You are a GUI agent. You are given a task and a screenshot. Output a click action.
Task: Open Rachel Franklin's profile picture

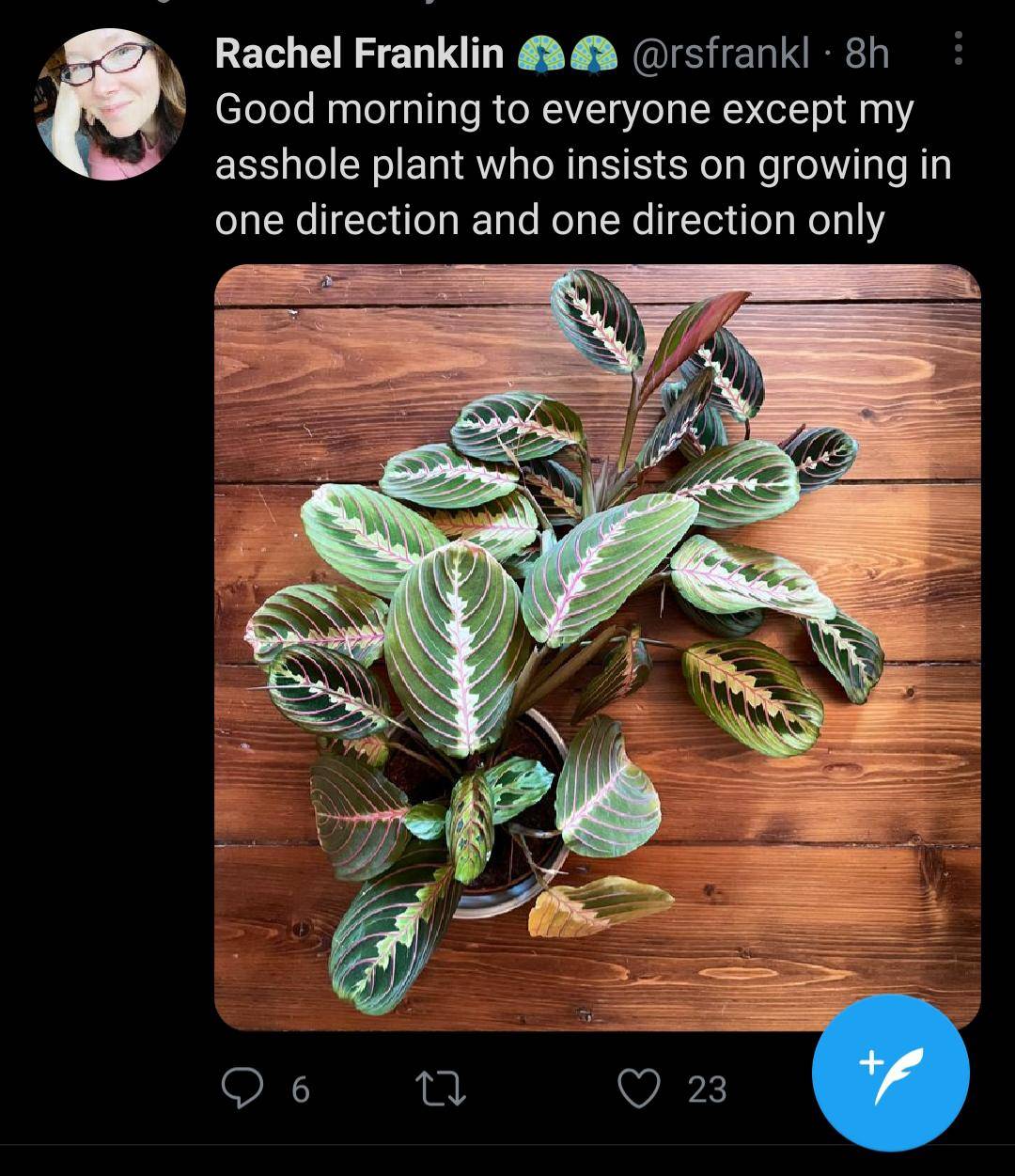[111, 103]
